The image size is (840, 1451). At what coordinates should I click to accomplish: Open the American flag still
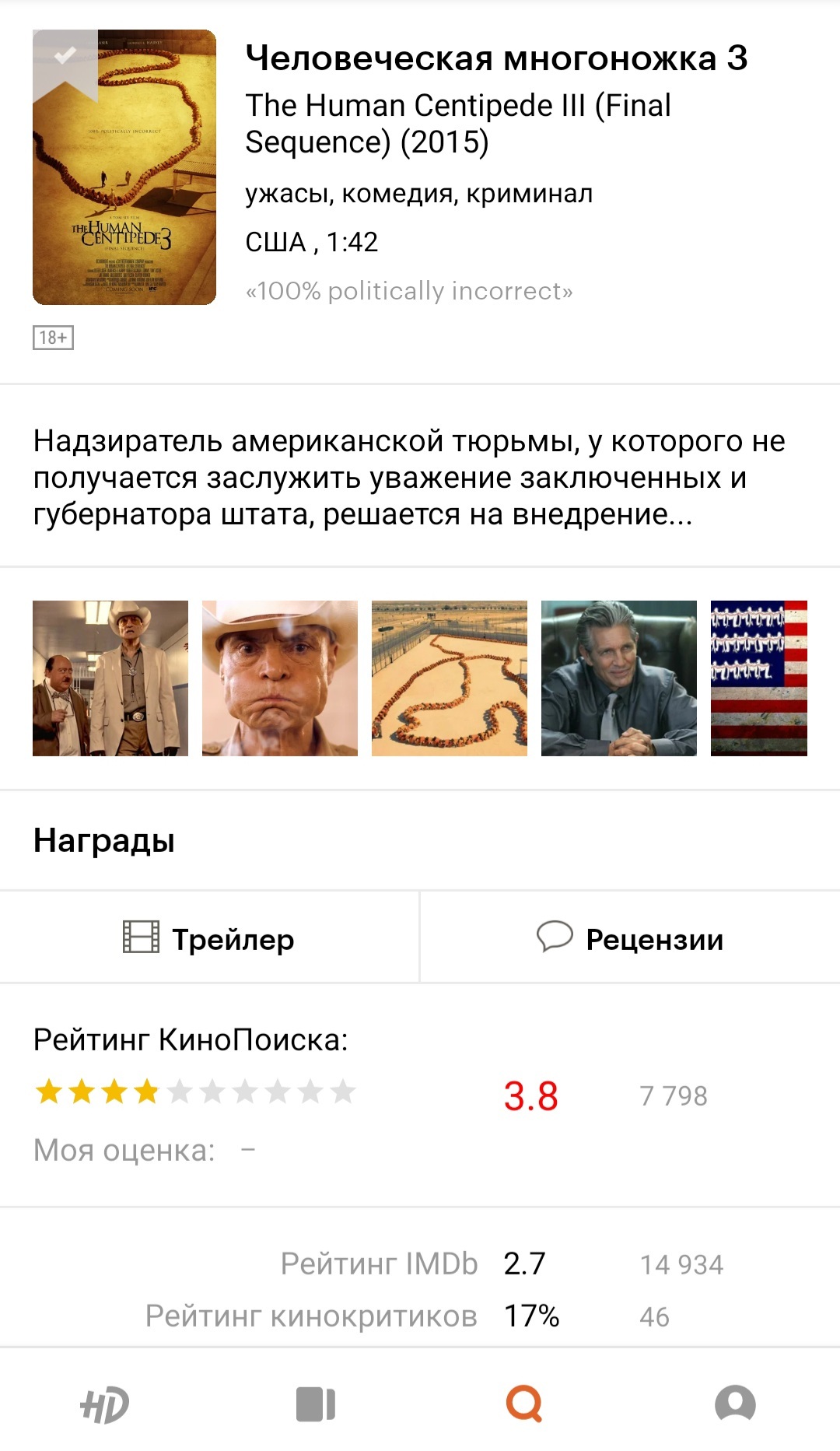pos(759,678)
